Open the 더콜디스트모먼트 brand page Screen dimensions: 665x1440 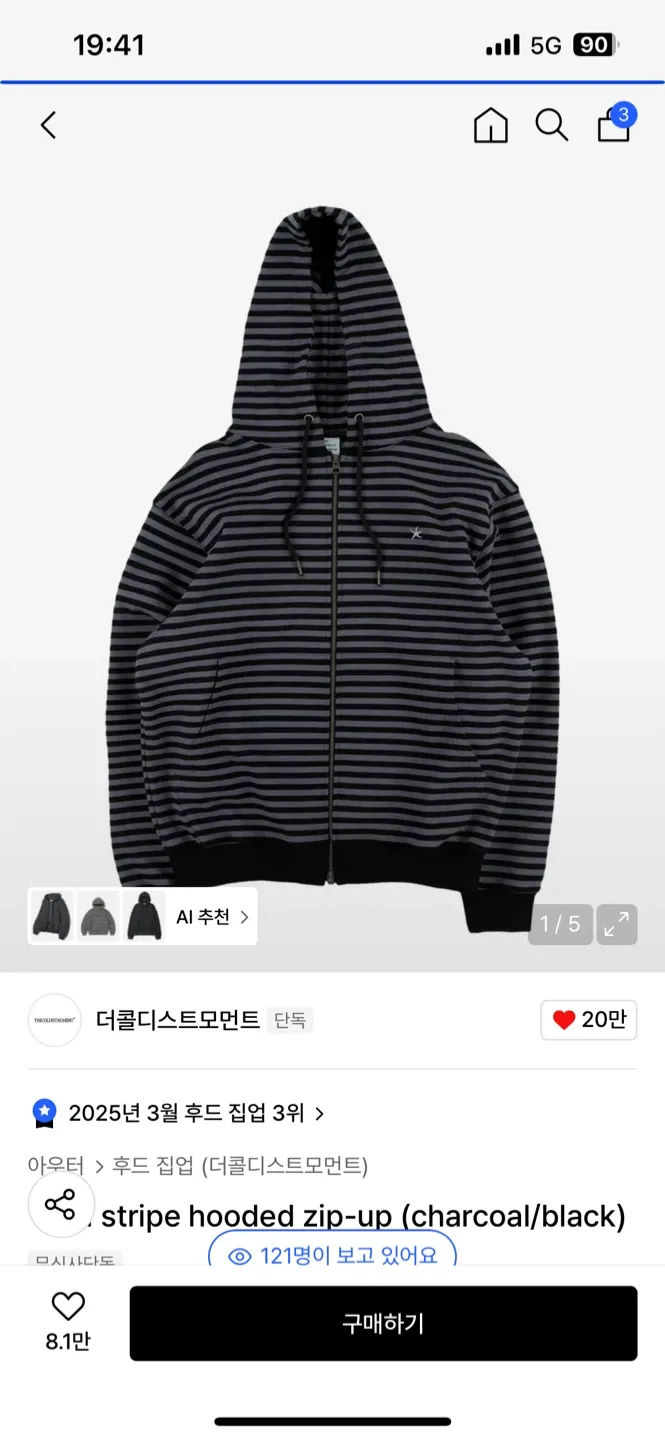pyautogui.click(x=177, y=1020)
